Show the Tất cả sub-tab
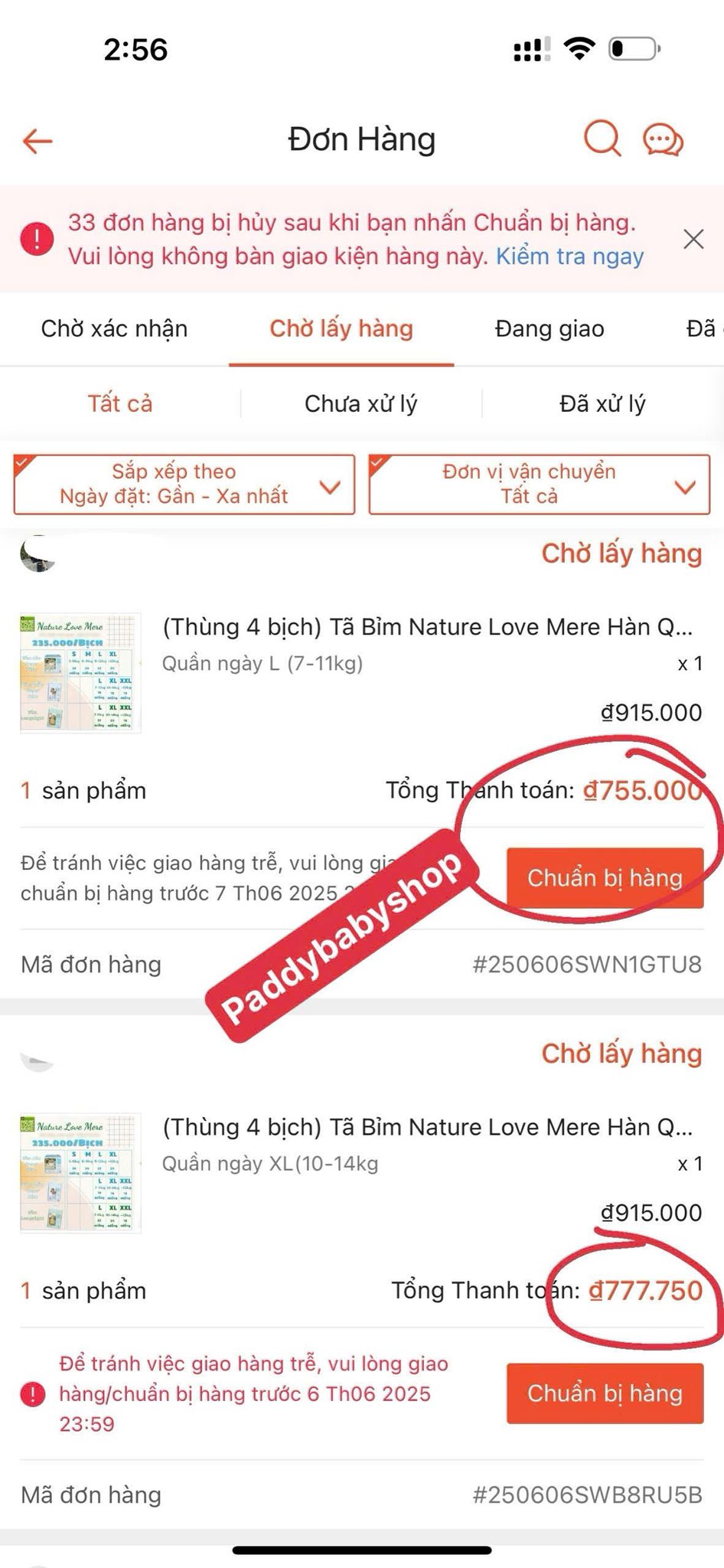The image size is (724, 1568). [120, 403]
